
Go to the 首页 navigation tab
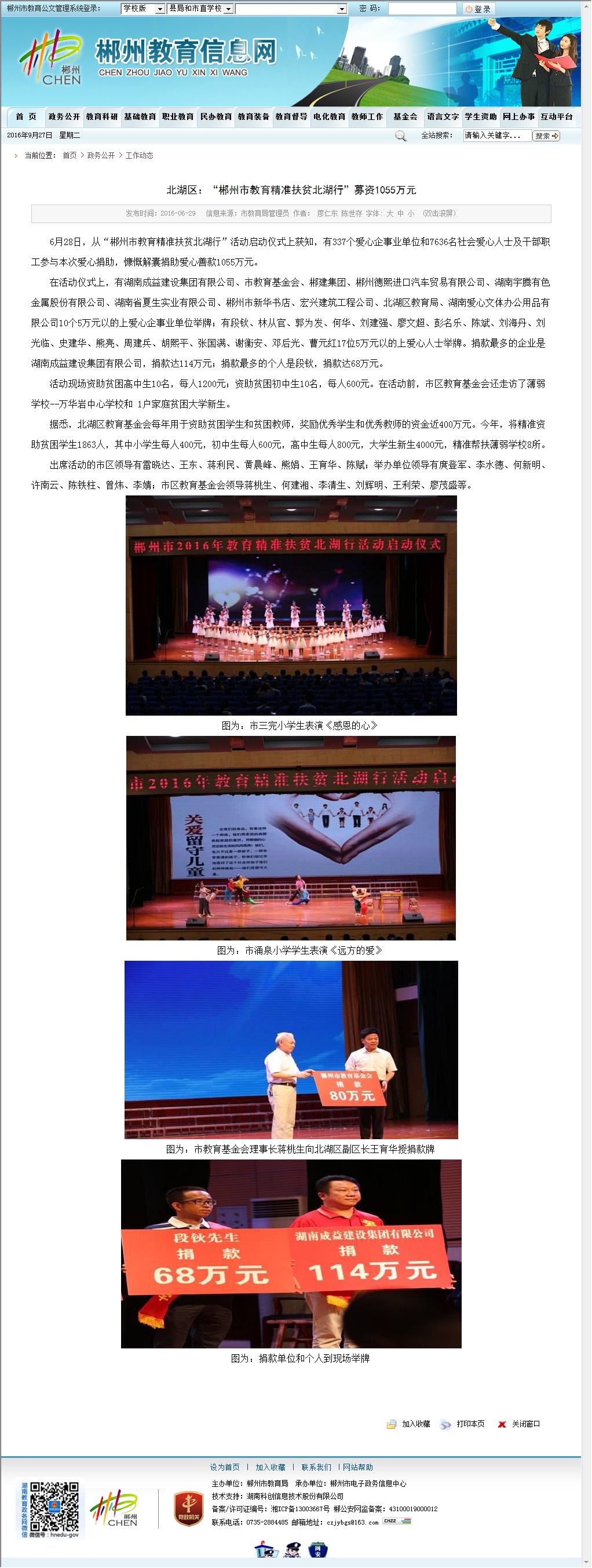tap(26, 117)
